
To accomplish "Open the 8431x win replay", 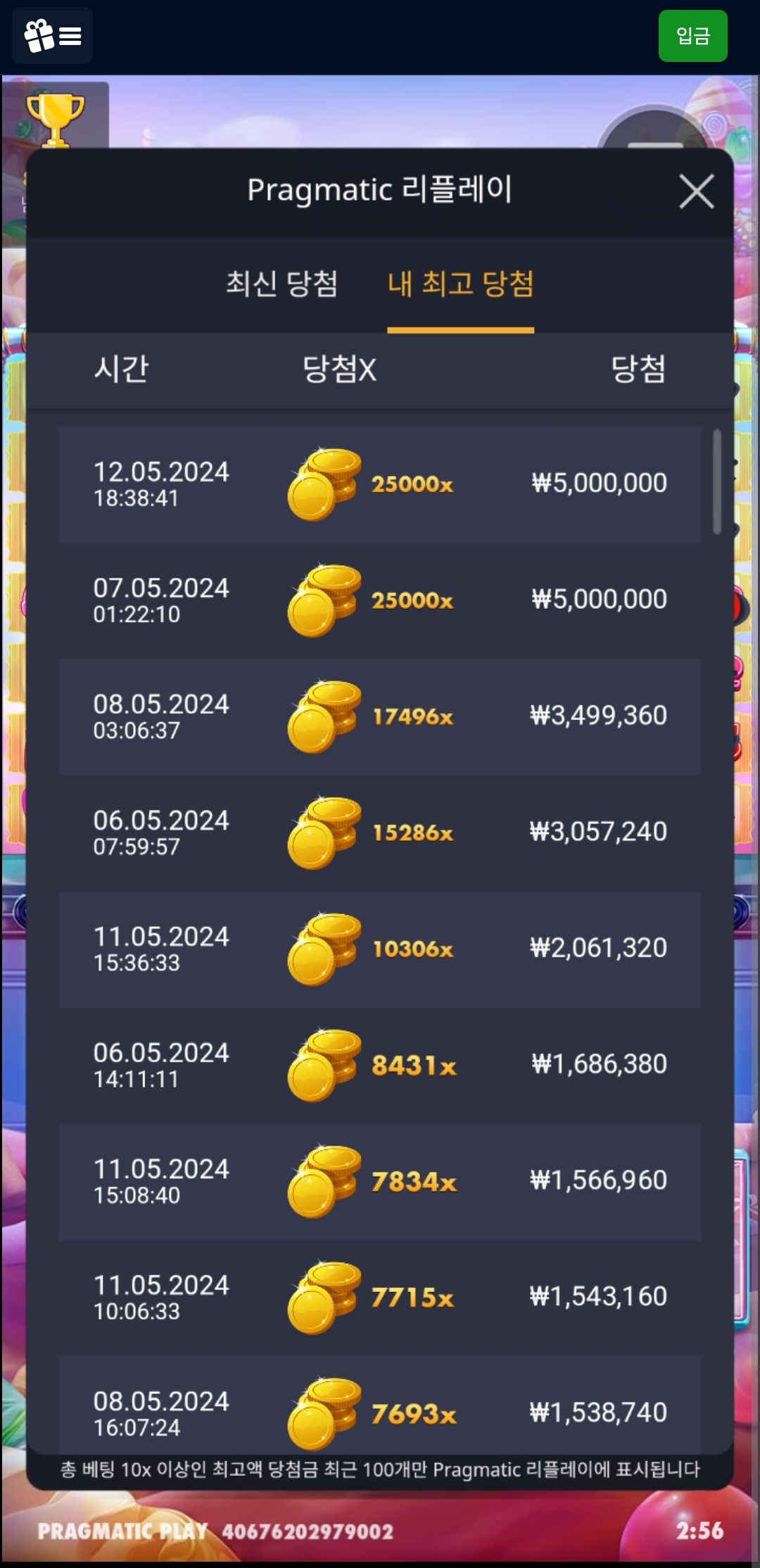I will click(379, 1065).
